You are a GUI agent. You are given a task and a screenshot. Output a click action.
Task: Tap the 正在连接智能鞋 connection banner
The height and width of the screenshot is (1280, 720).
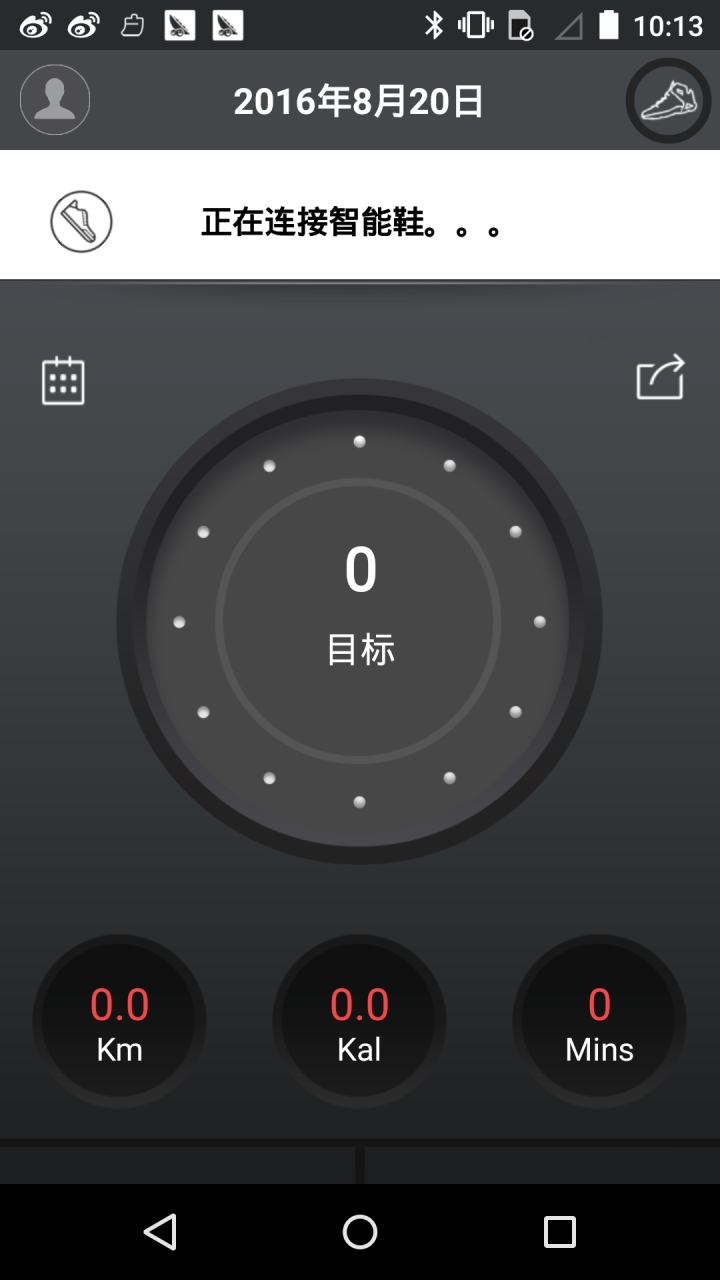coord(360,222)
